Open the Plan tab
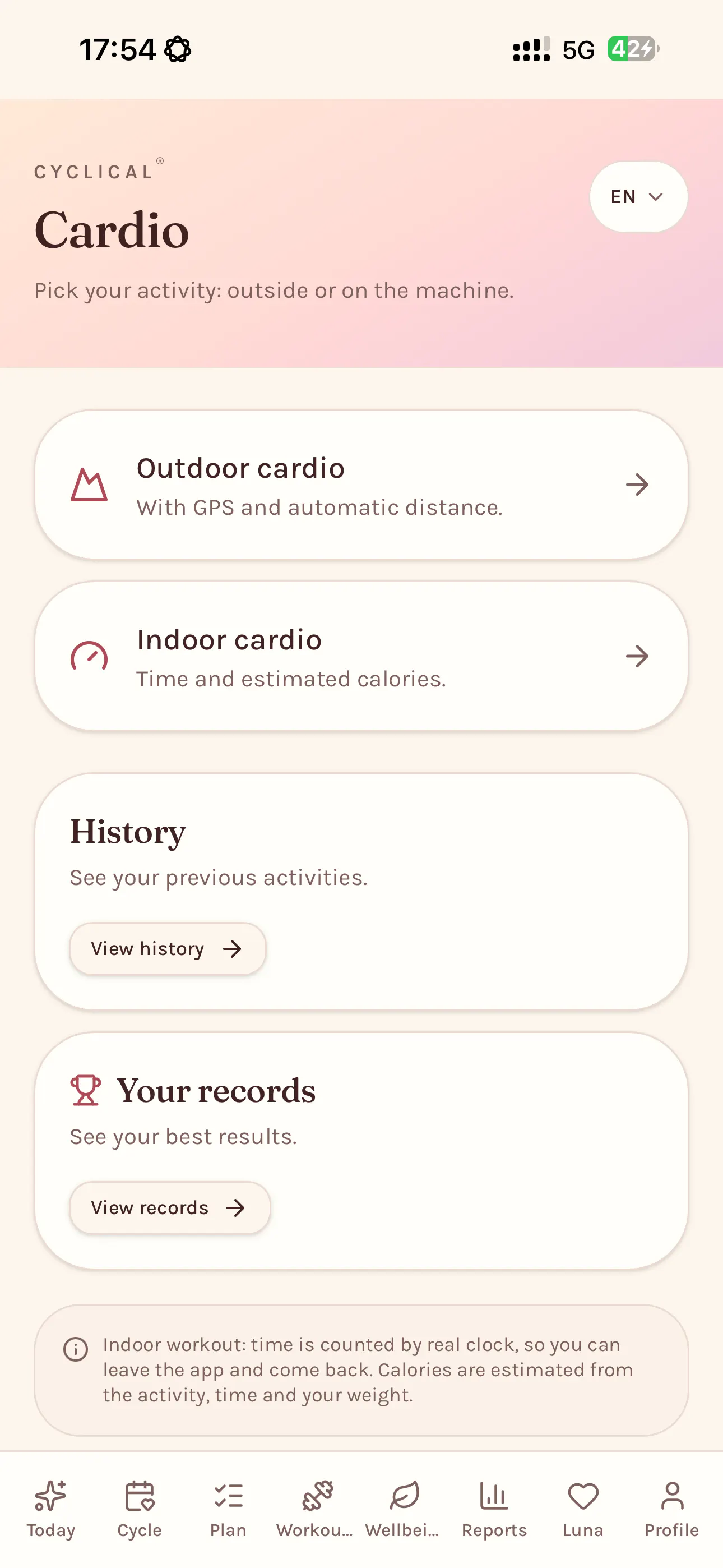 pyautogui.click(x=228, y=1510)
